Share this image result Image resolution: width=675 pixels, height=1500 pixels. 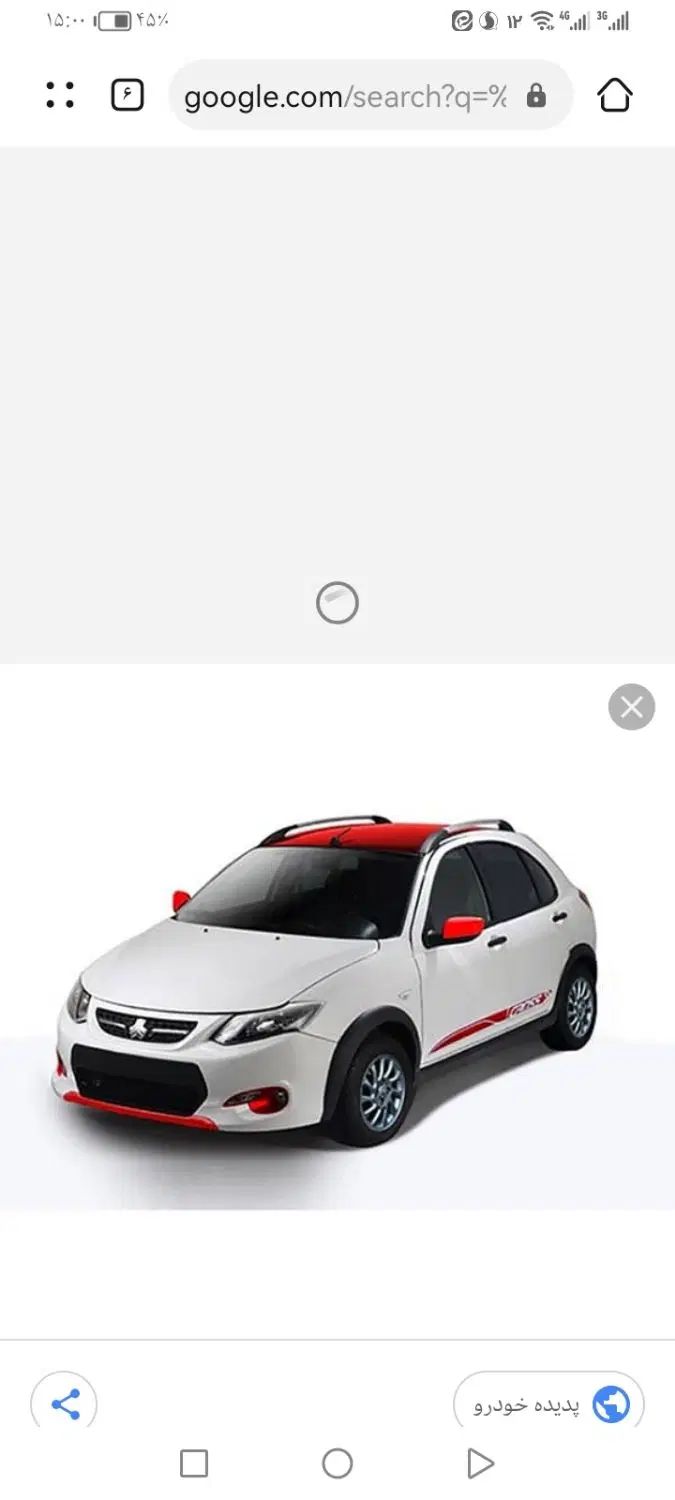point(65,1404)
